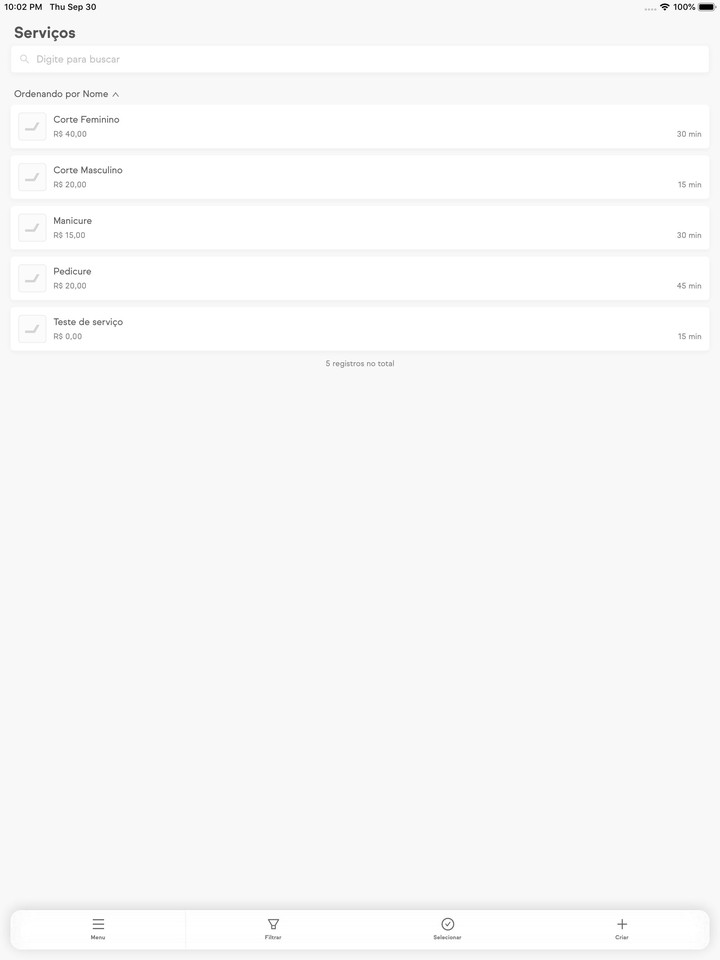Tap the Manicure service placeholder image
This screenshot has height=960, width=720.
click(x=31, y=227)
